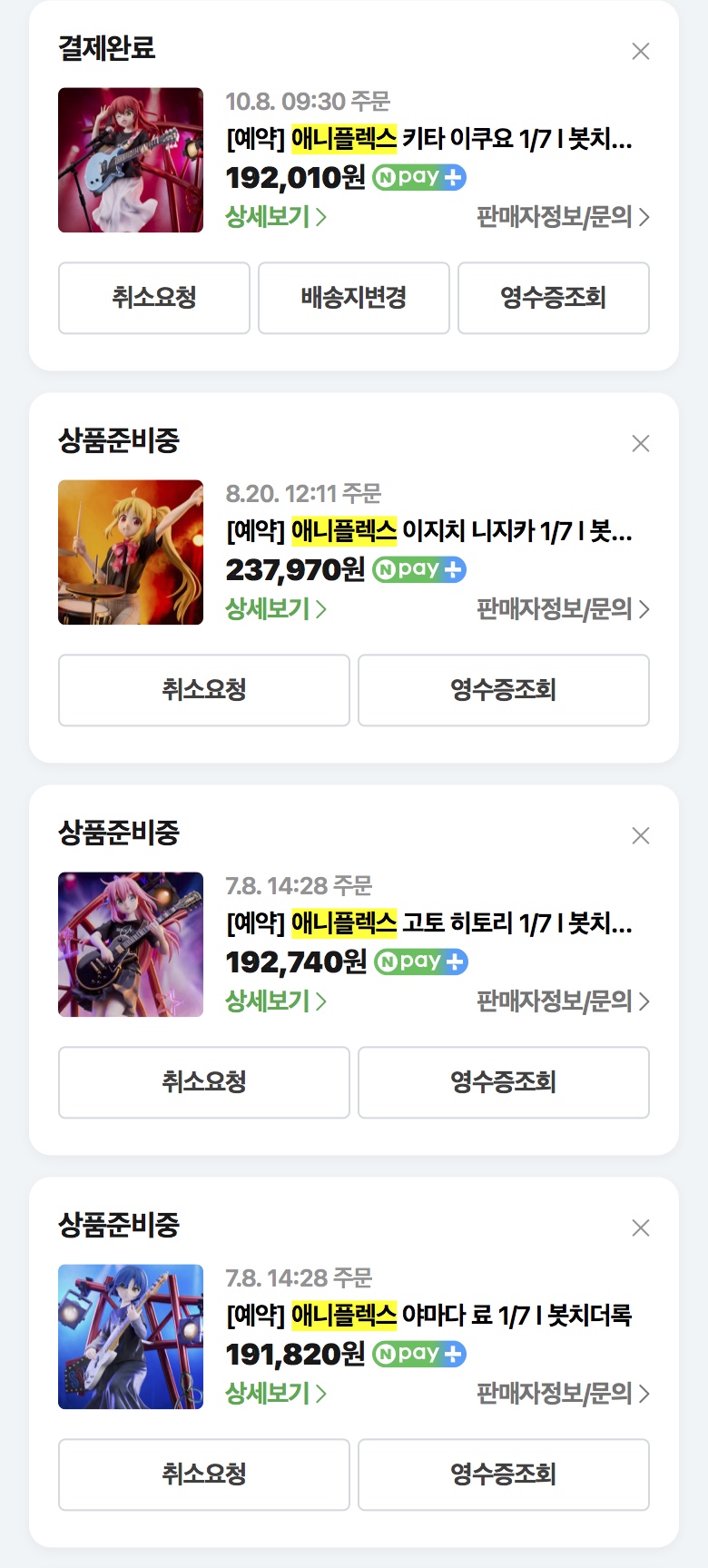Open 상세보기 for 이지치 니지카 order
The image size is (708, 1568).
click(276, 609)
